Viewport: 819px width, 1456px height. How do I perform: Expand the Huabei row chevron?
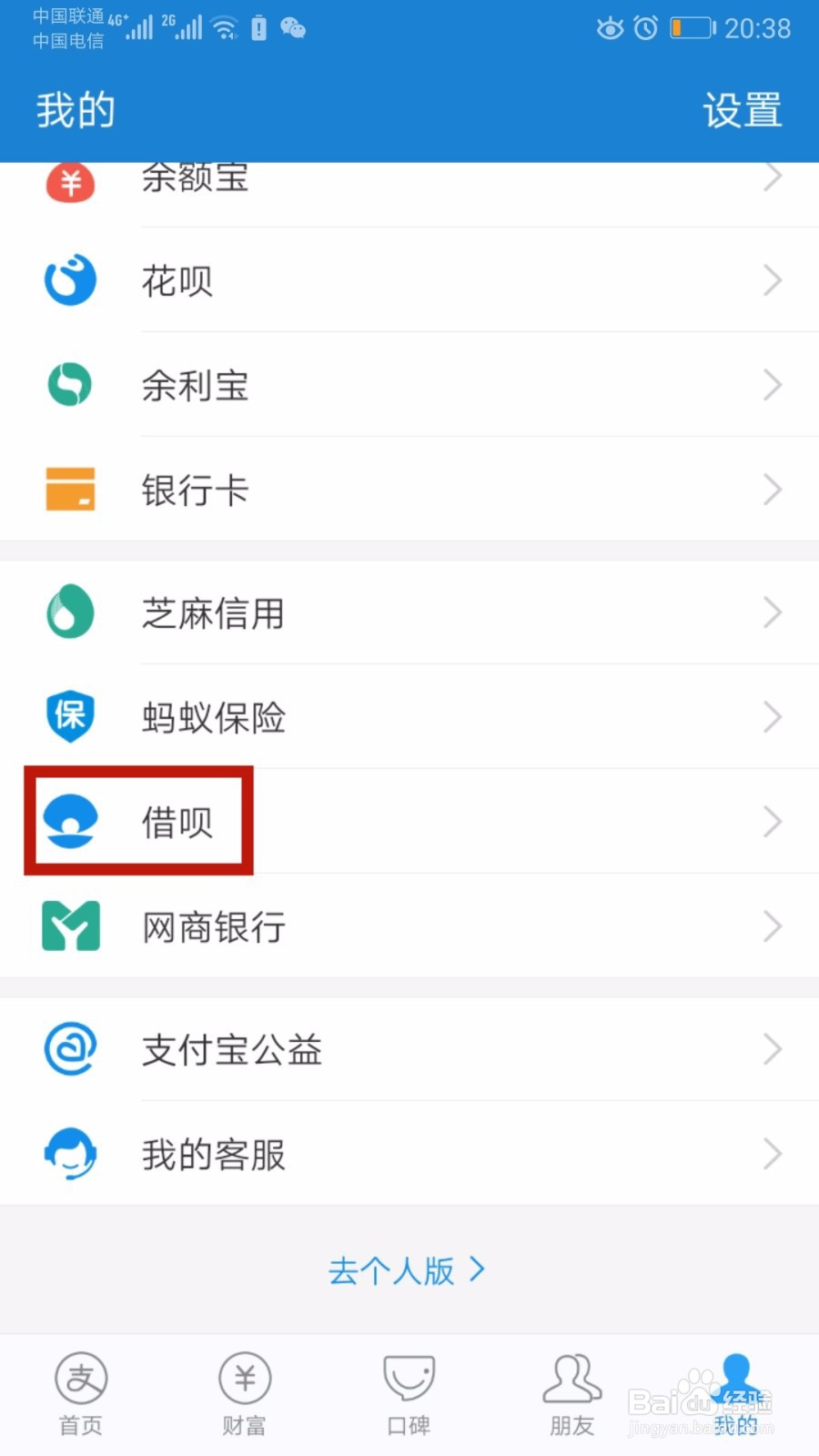773,279
